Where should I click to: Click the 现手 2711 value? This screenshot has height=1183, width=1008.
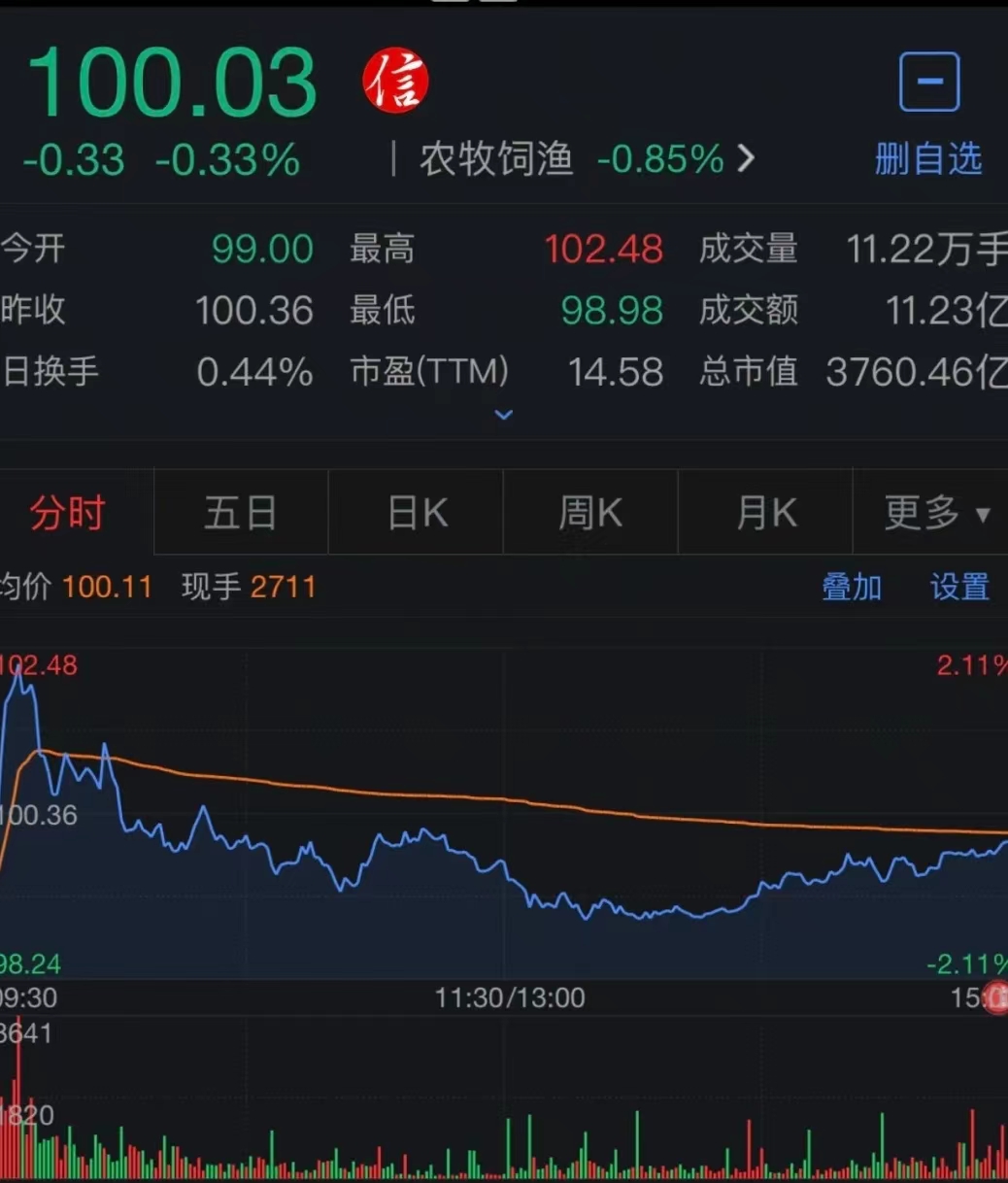(283, 587)
